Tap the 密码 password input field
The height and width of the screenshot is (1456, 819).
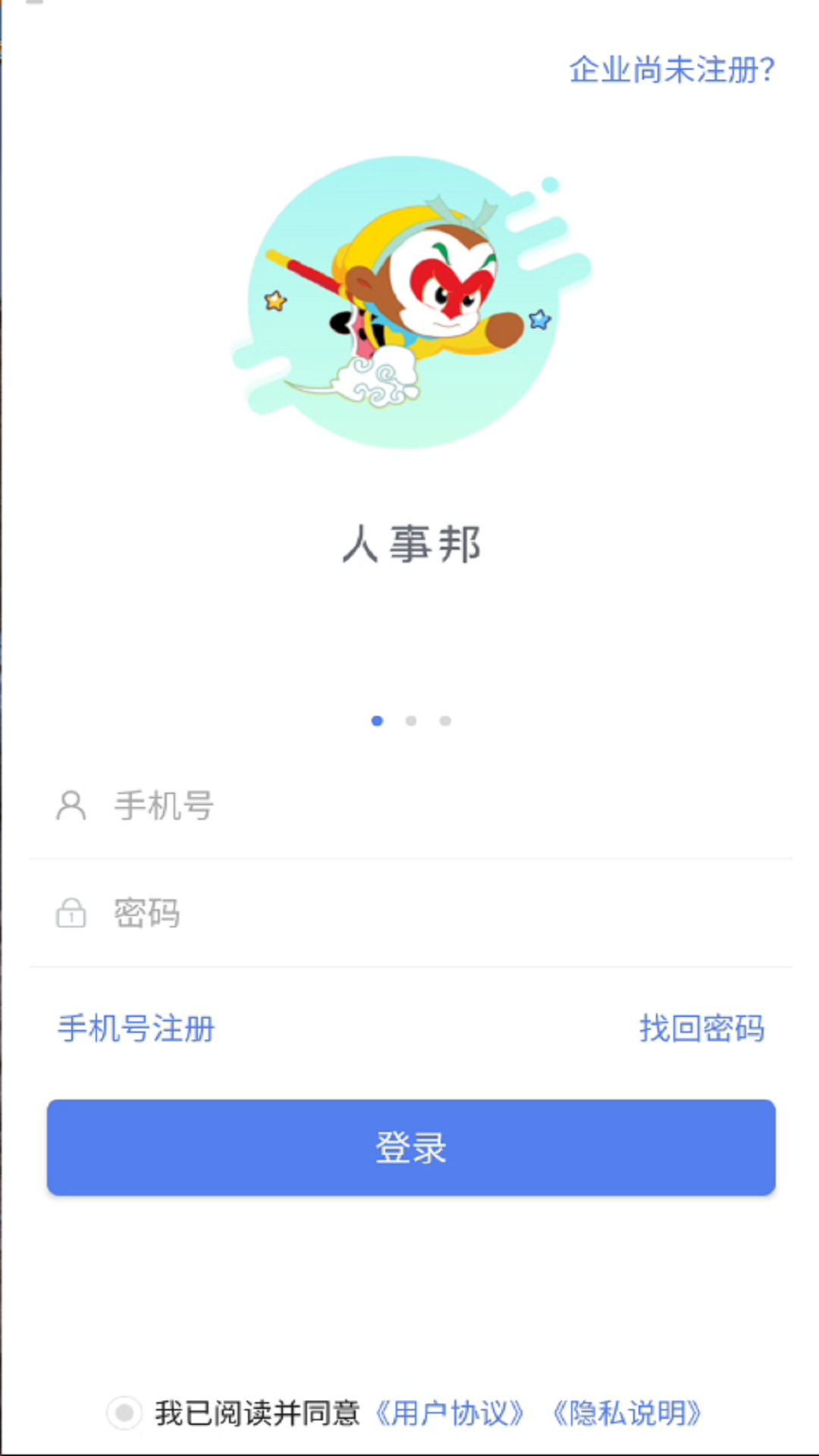(303, 915)
